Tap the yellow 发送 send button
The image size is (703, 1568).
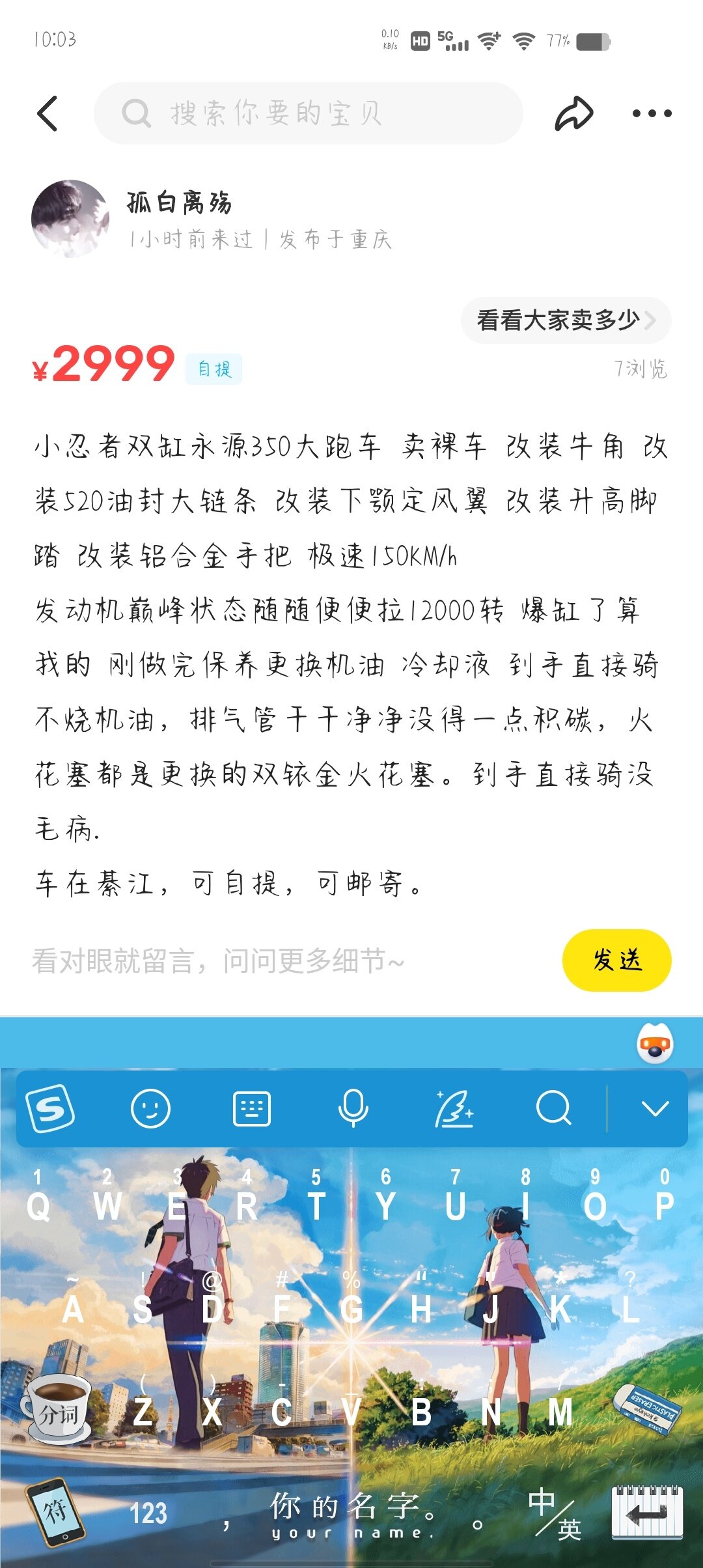click(x=616, y=960)
